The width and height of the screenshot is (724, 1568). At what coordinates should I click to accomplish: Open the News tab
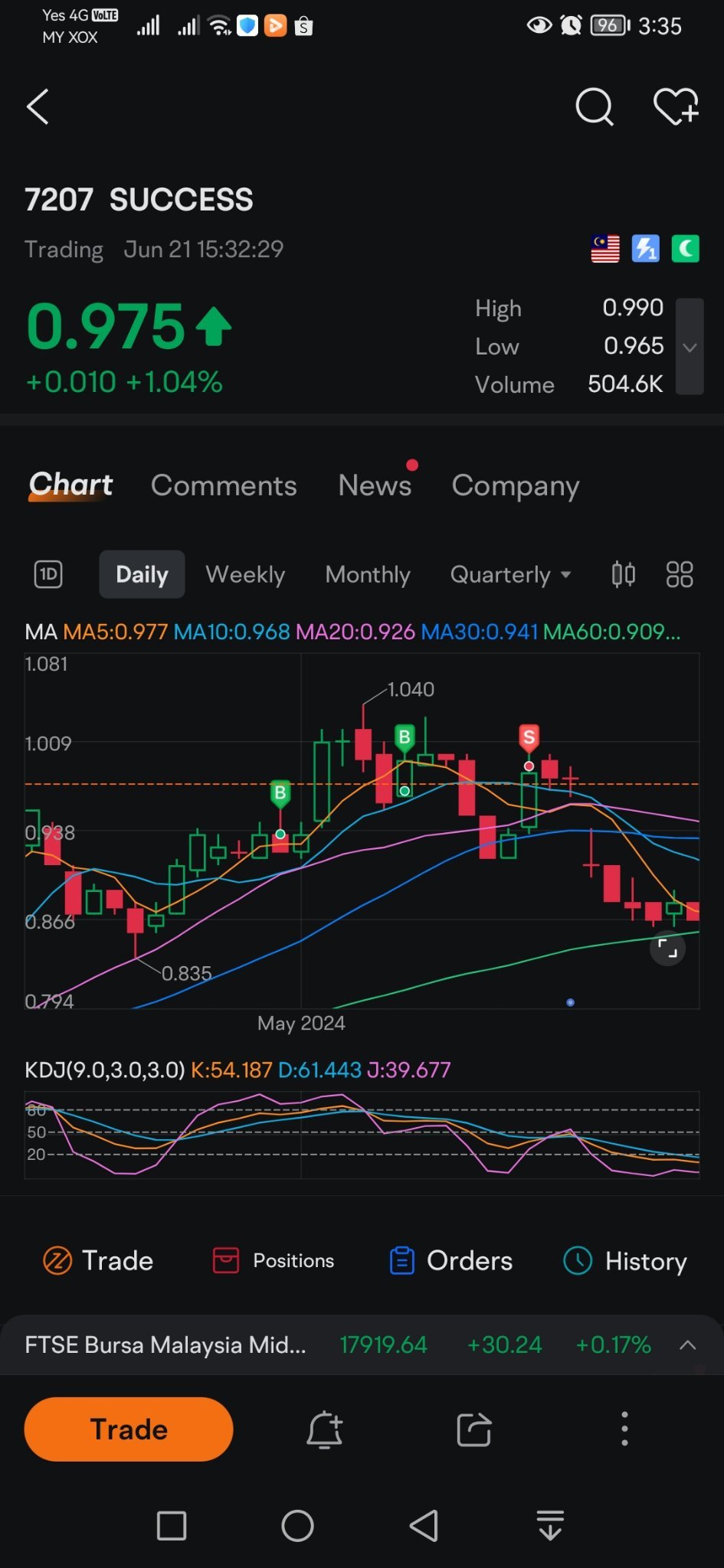tap(375, 485)
